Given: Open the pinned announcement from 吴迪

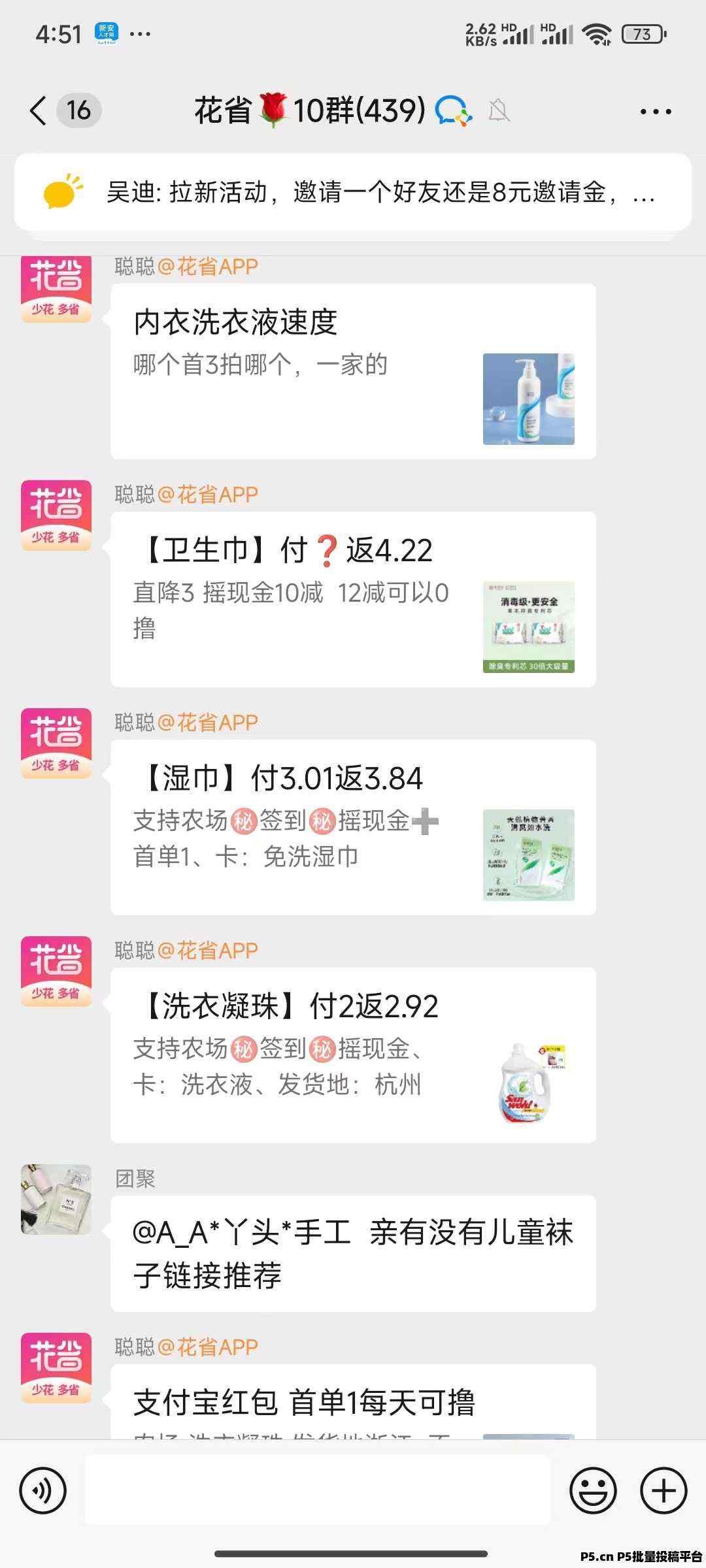Looking at the screenshot, I should pyautogui.click(x=353, y=193).
